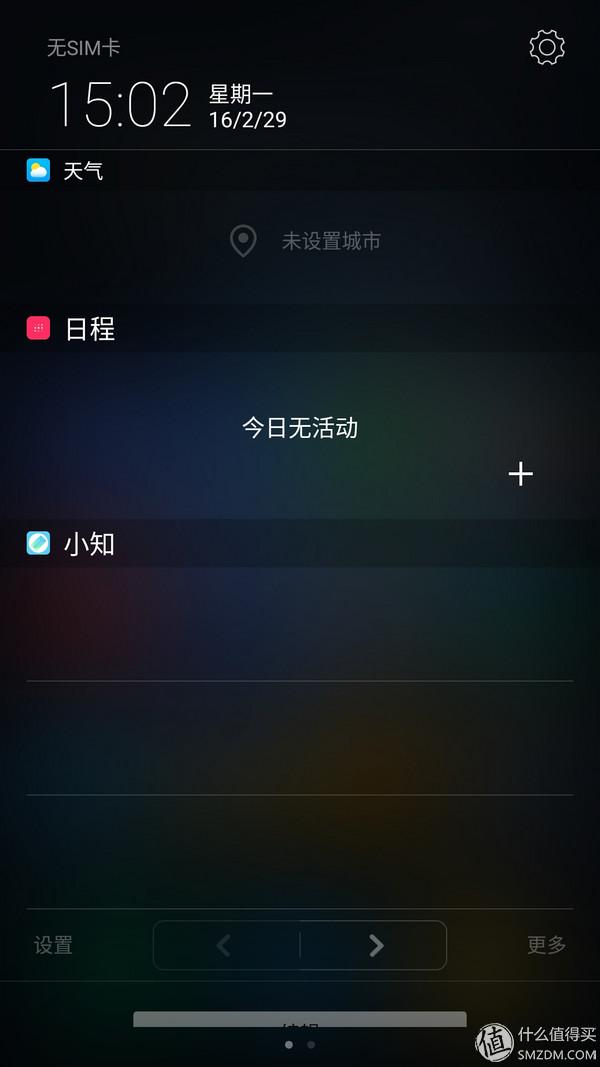Go to the next item with right arrow

pos(375,945)
